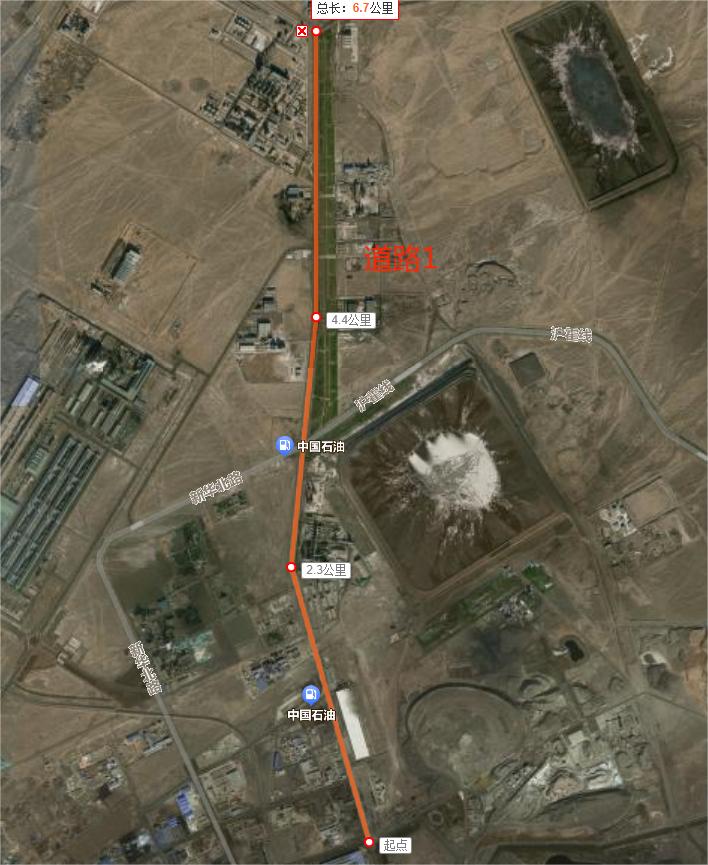This screenshot has width=708, height=865.
Task: Select the 2.3公里 measurement node
Action: [x=291, y=567]
